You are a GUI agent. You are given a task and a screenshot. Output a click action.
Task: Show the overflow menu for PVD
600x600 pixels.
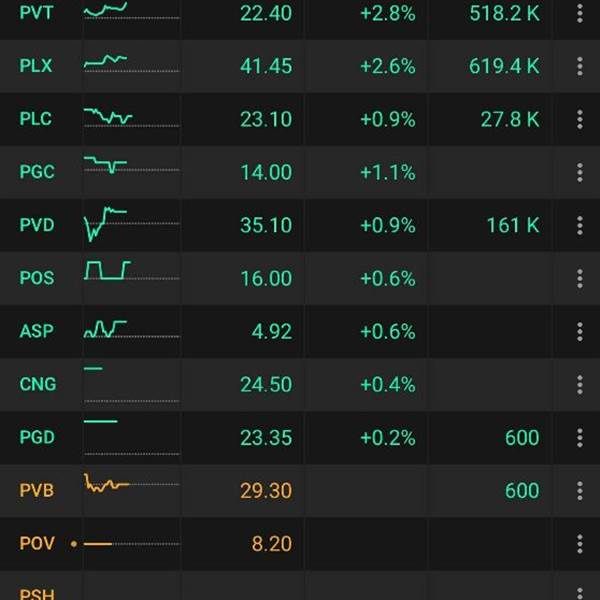(x=580, y=225)
